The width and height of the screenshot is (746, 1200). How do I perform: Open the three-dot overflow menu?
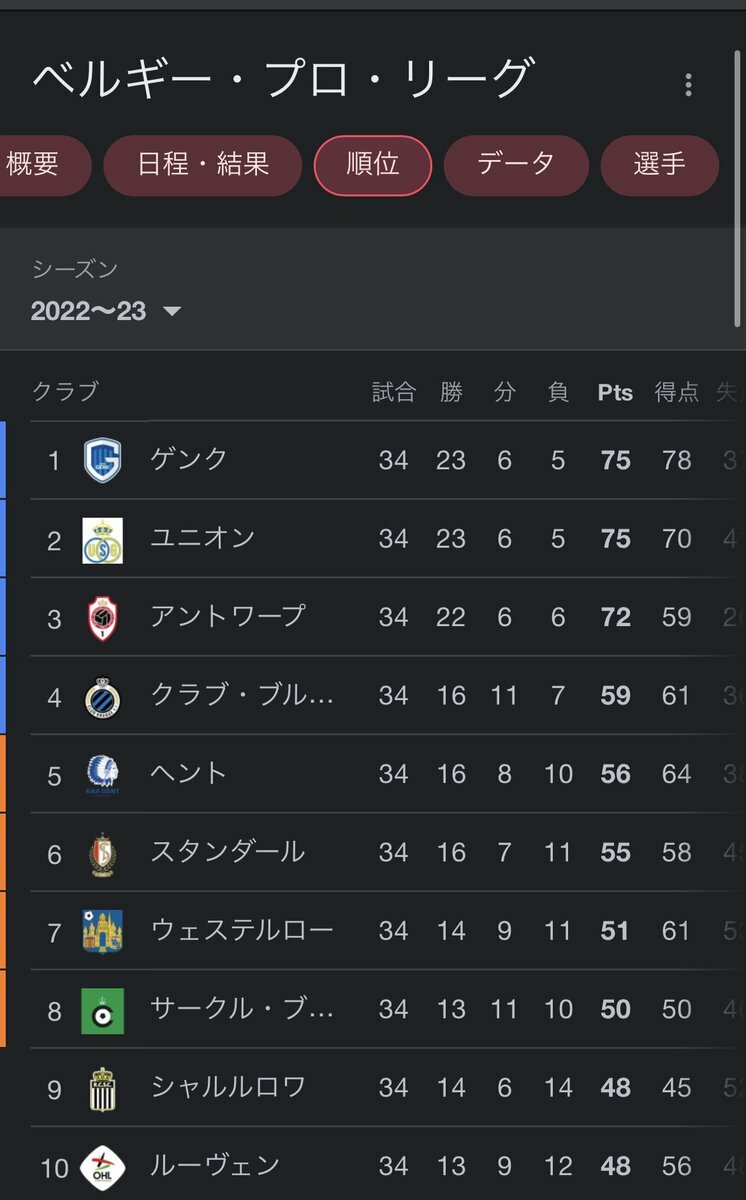coord(688,85)
